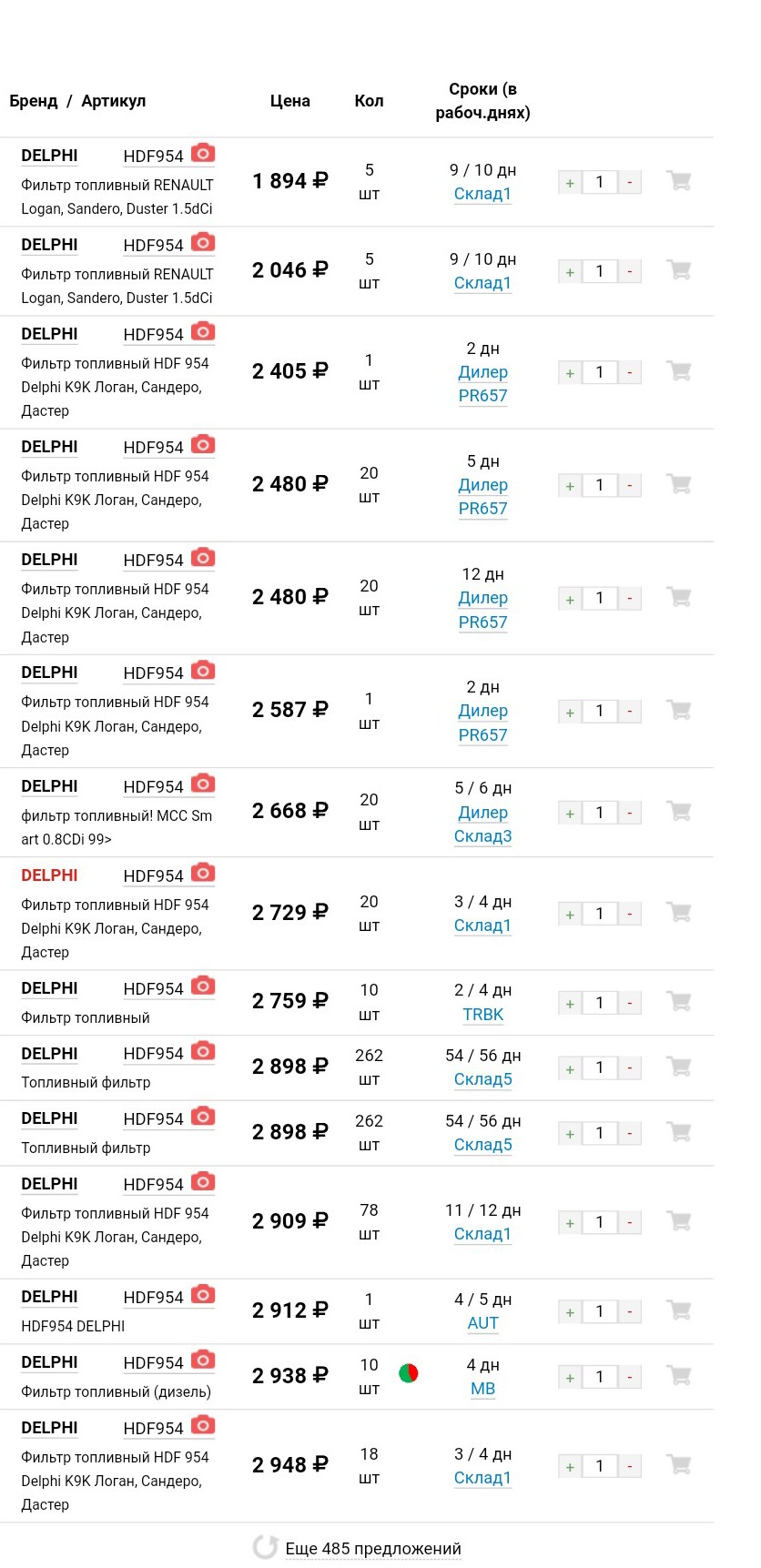View photo of the 2 668 ₽ filter
This screenshot has height=1568, width=761.
[x=203, y=784]
